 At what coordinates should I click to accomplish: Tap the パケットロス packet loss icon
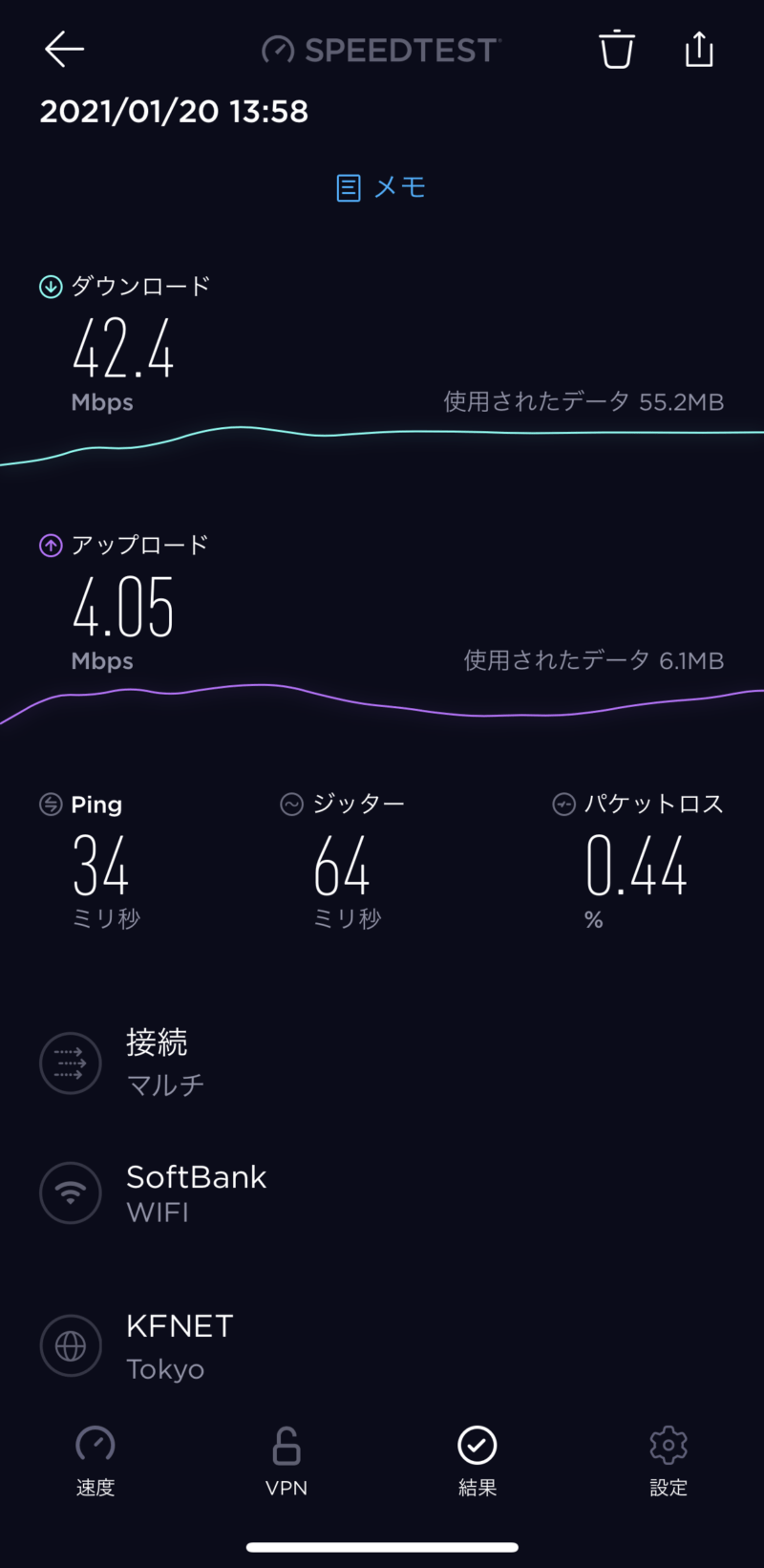565,804
